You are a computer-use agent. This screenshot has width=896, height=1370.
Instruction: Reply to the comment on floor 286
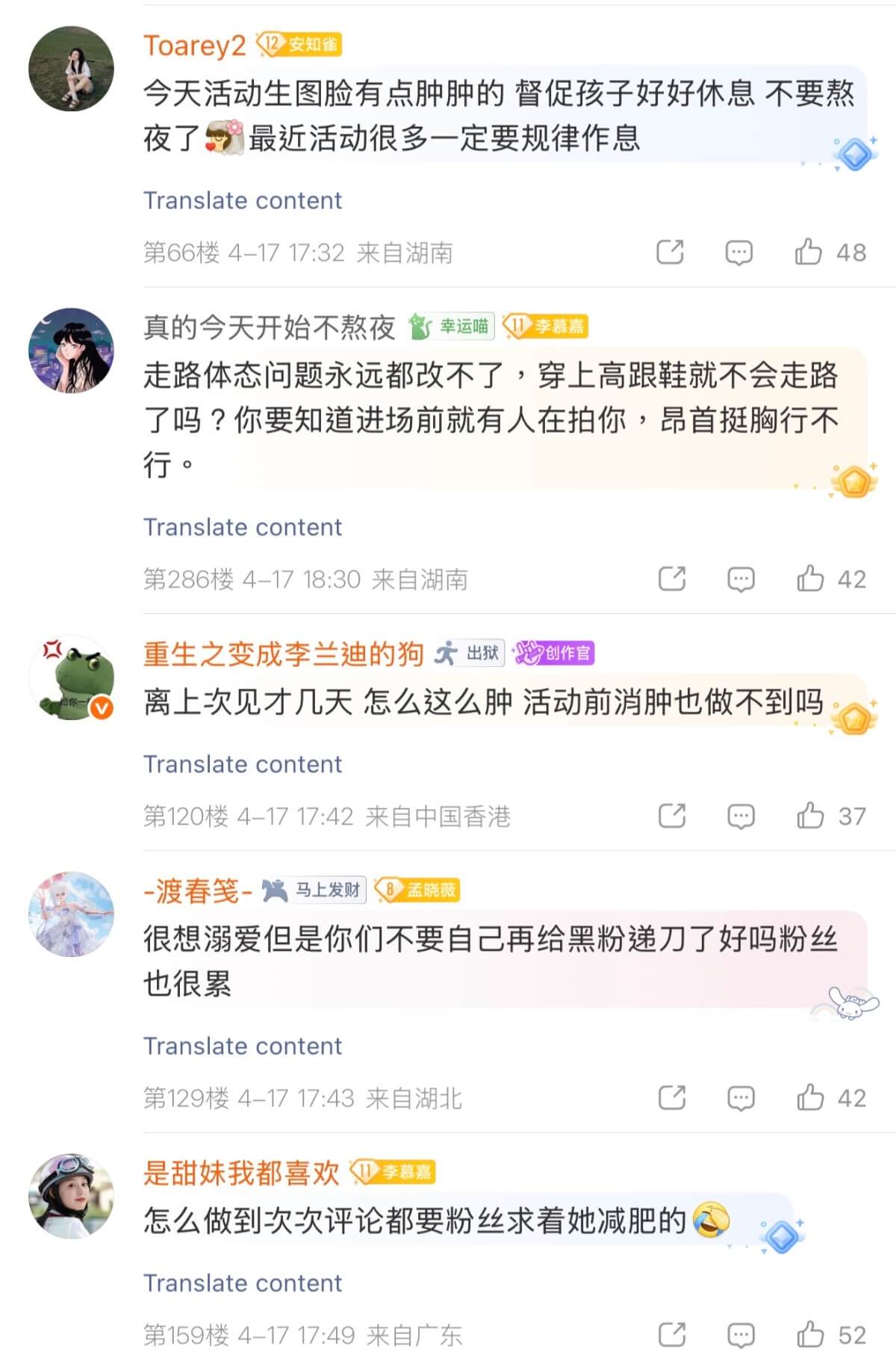(740, 579)
